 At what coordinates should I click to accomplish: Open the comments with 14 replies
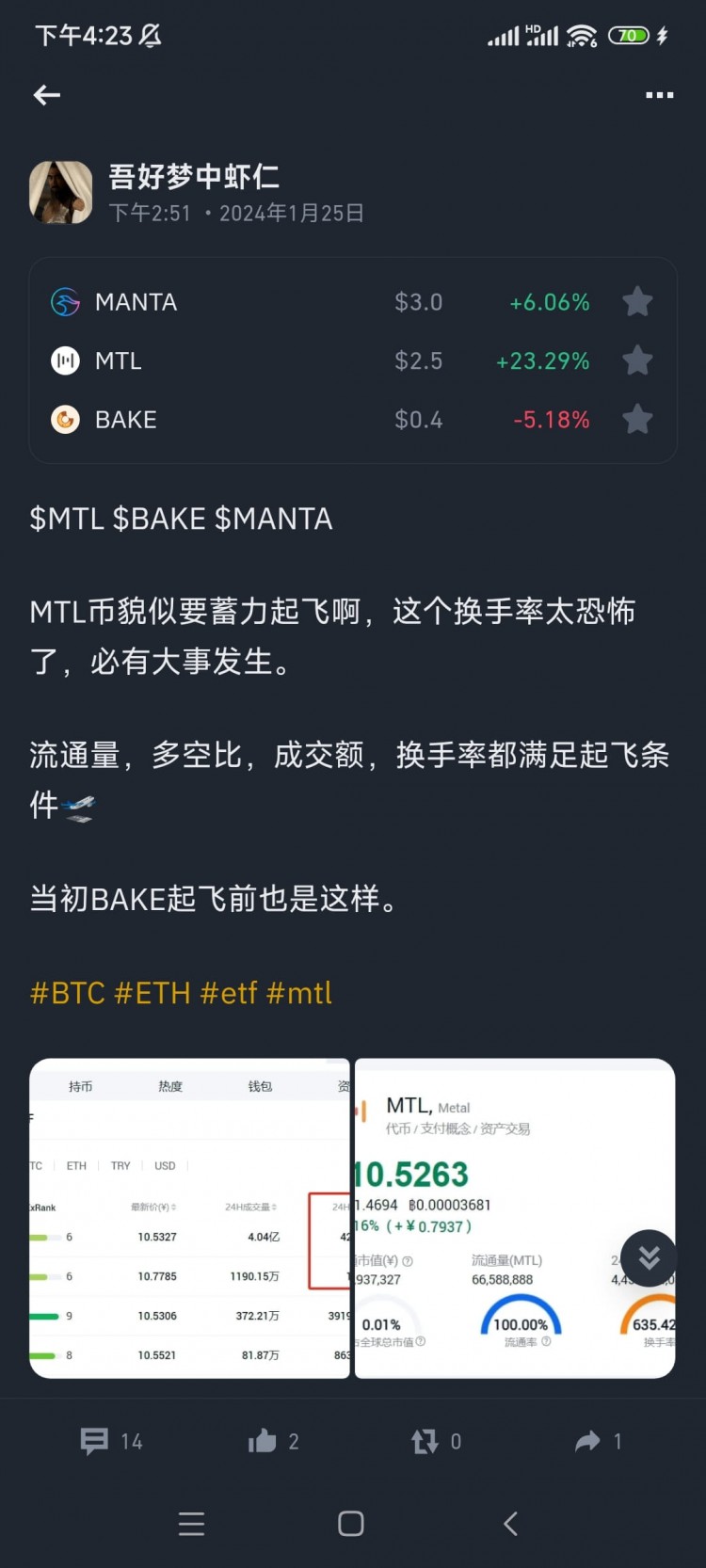click(x=111, y=1441)
